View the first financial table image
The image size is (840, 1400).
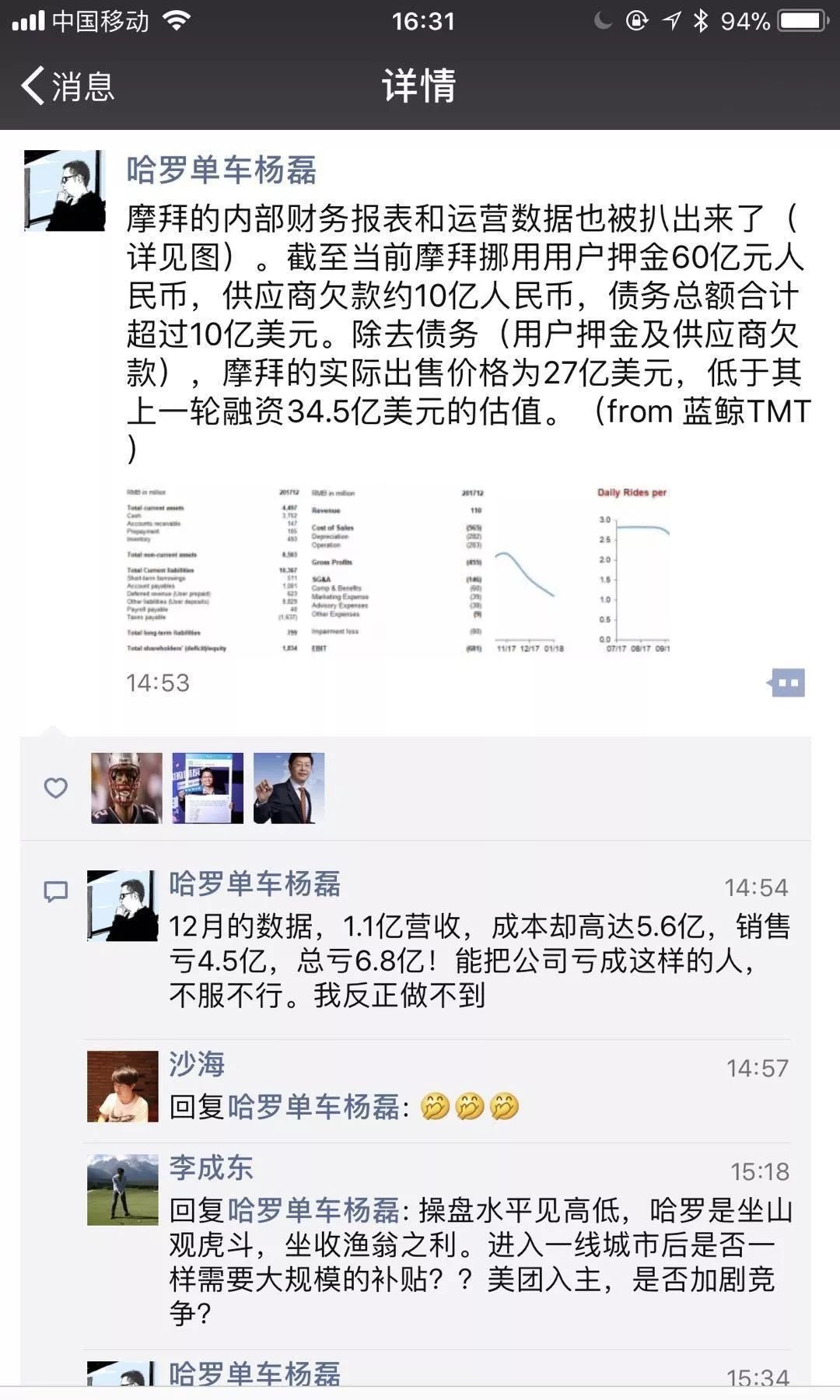pyautogui.click(x=213, y=570)
